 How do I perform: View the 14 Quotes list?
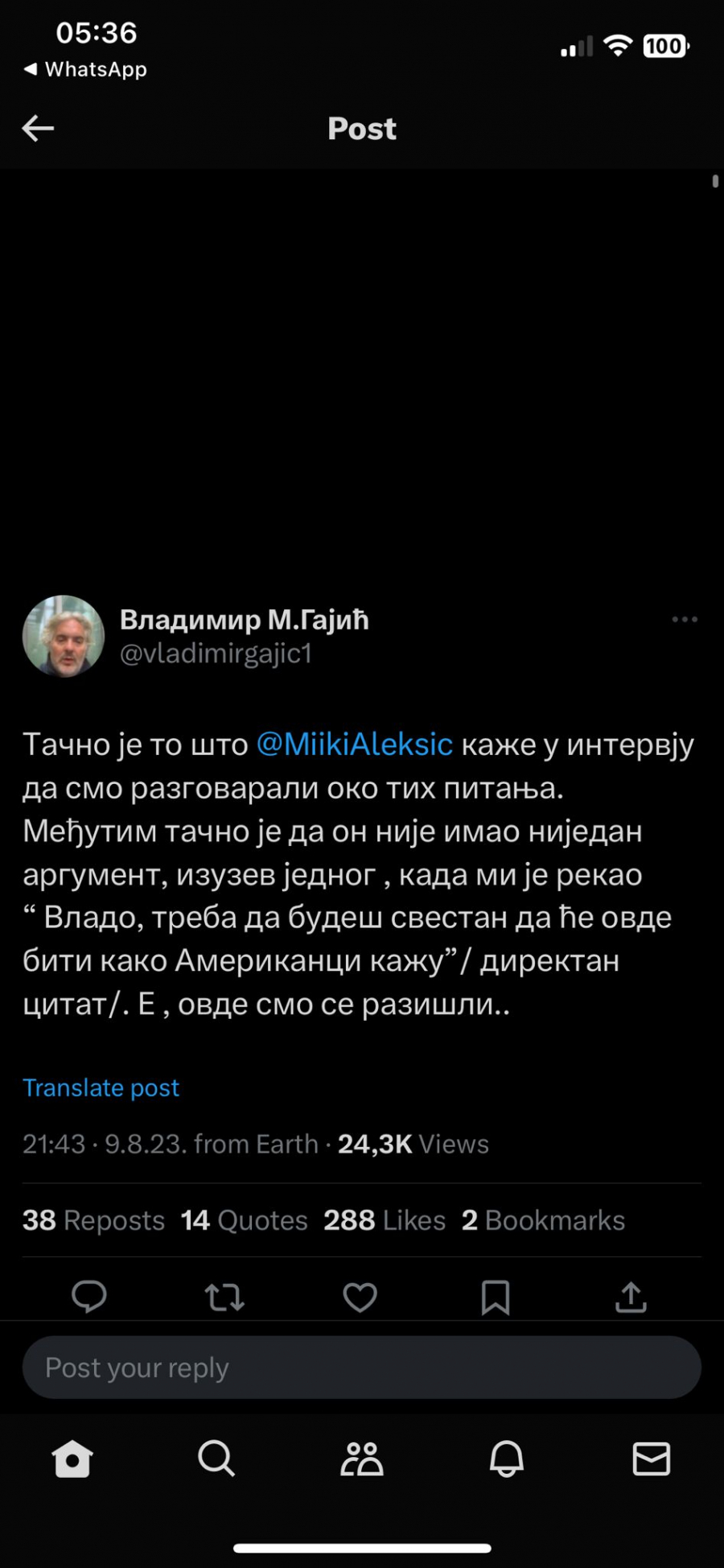point(244,1220)
